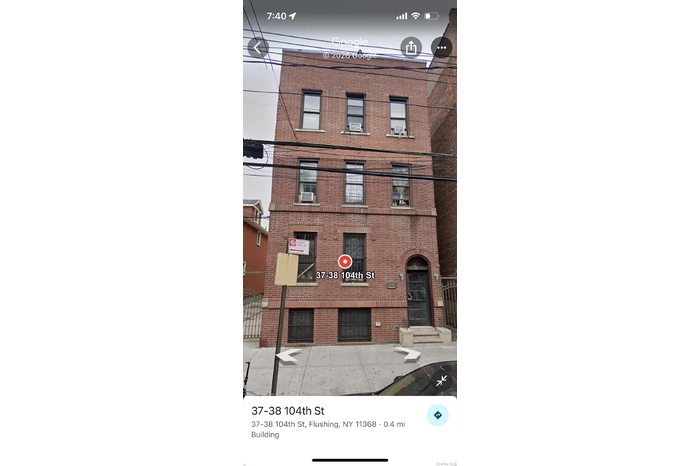Get directions to 37-38 104th St
Viewport: 700px width, 466px height.
(x=437, y=415)
